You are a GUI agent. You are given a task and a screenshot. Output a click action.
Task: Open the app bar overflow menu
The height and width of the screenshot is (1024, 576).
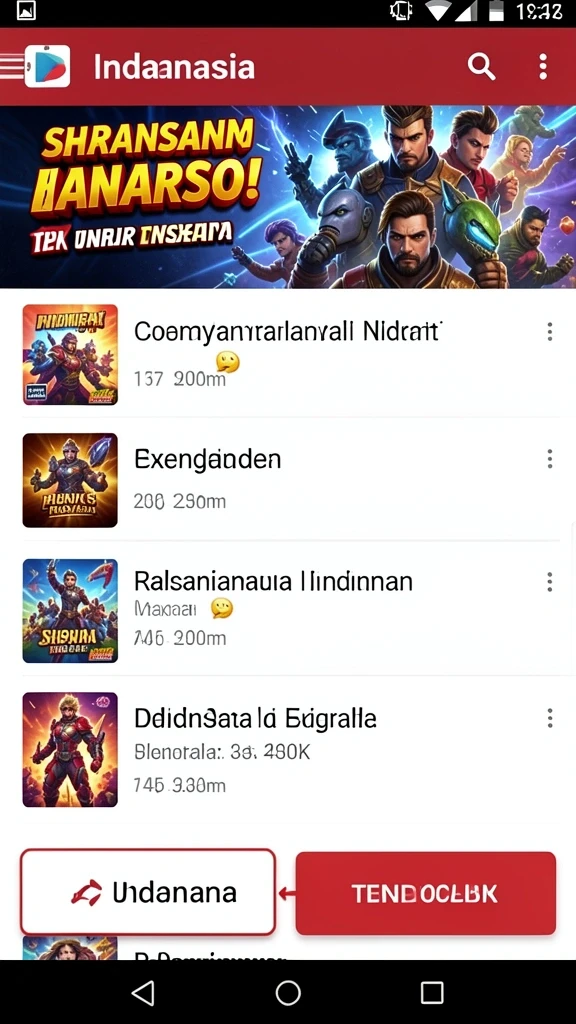[543, 67]
